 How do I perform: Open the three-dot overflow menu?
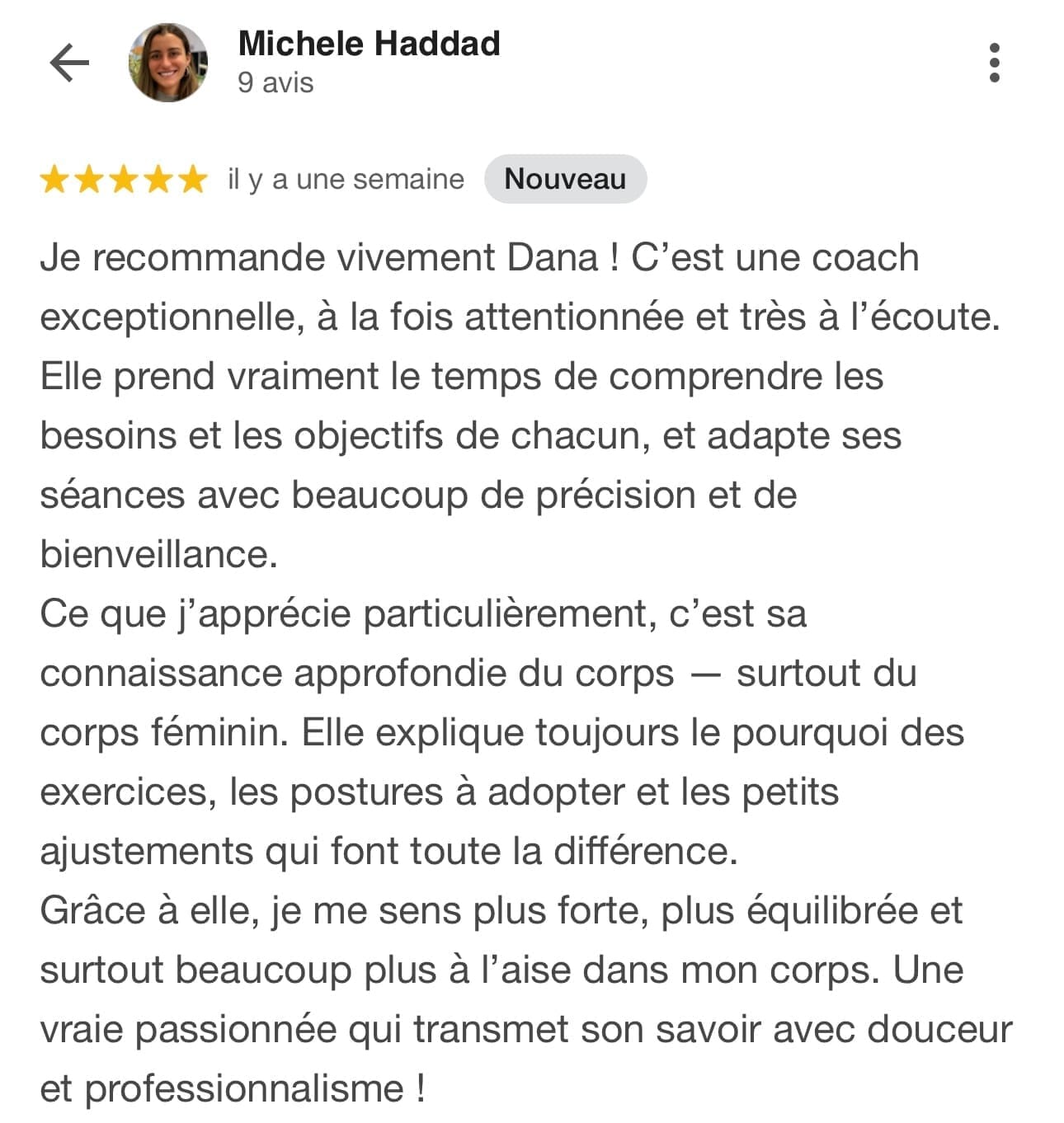[994, 63]
